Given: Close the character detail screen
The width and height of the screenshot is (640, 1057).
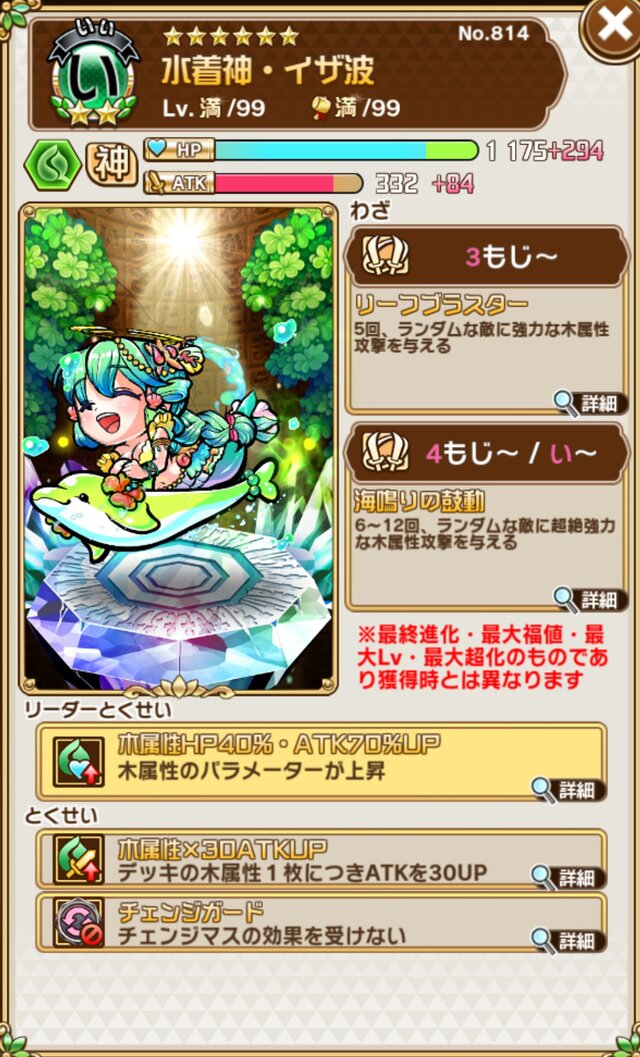Looking at the screenshot, I should [612, 26].
